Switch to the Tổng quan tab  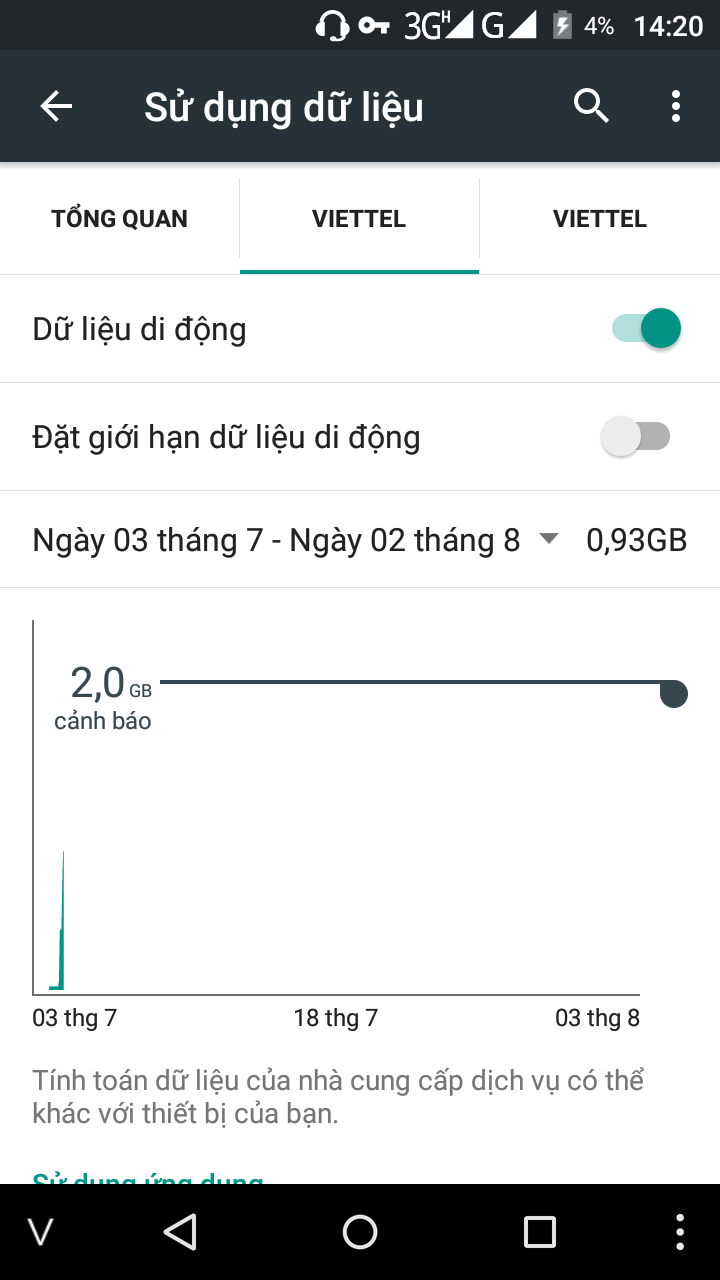tap(120, 219)
